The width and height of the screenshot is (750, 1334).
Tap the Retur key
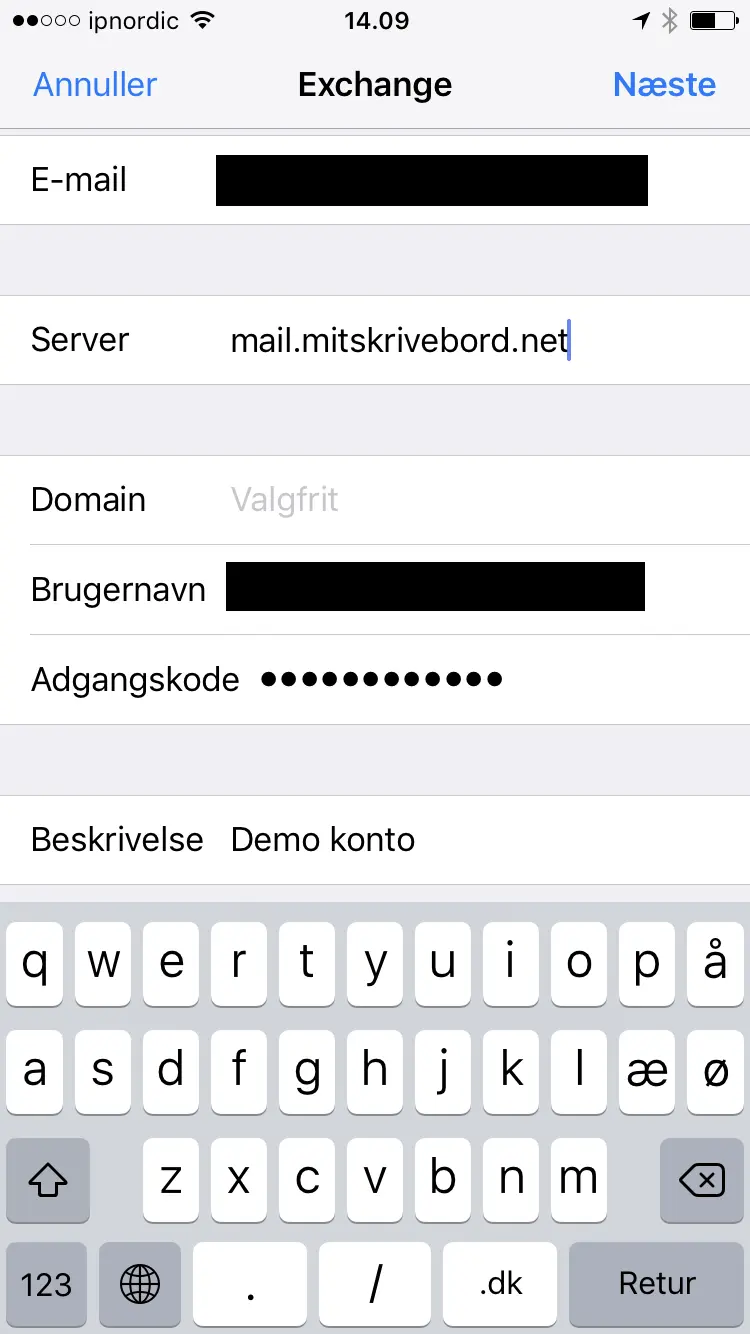(657, 1284)
